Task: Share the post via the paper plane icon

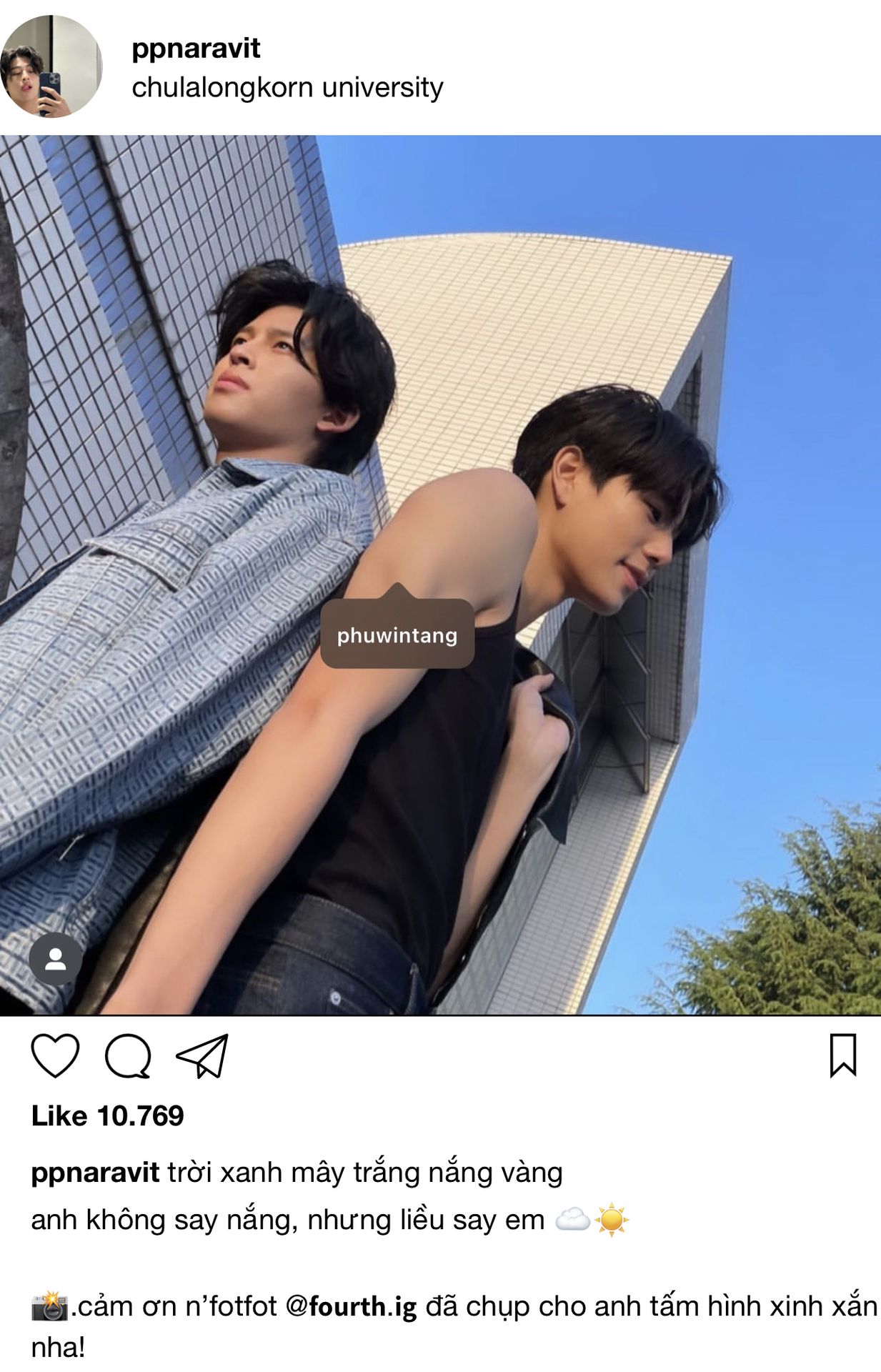Action: (x=202, y=1055)
